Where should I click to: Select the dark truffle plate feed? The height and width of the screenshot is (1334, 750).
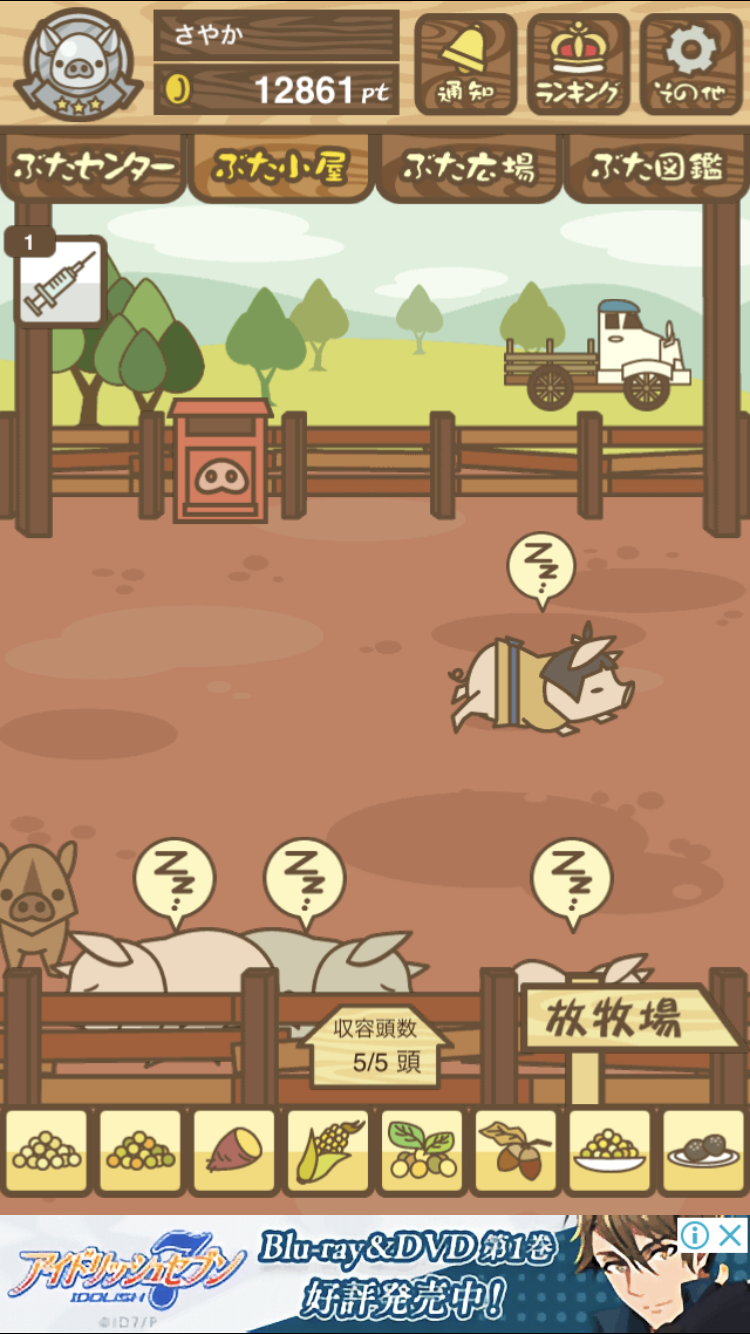point(703,1151)
